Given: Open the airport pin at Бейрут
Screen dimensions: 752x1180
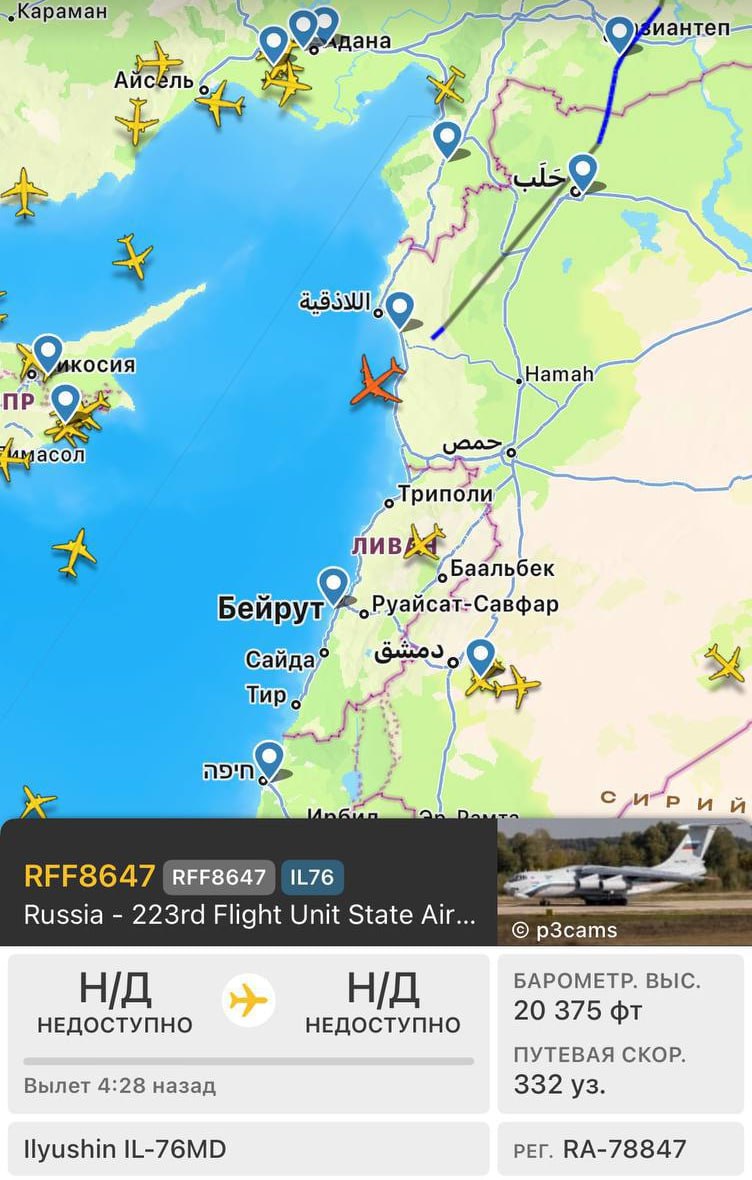Looking at the screenshot, I should click(333, 586).
